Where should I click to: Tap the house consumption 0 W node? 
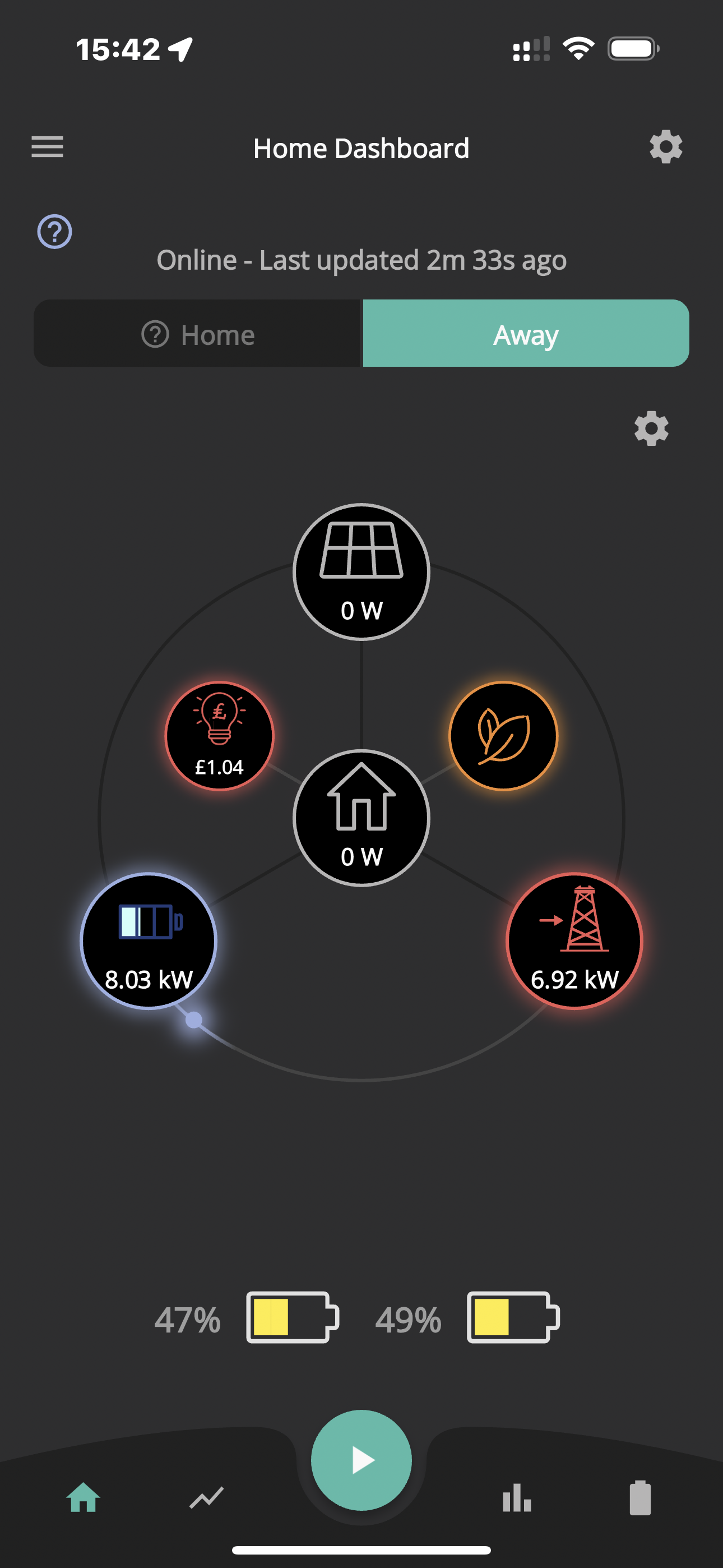click(x=361, y=818)
